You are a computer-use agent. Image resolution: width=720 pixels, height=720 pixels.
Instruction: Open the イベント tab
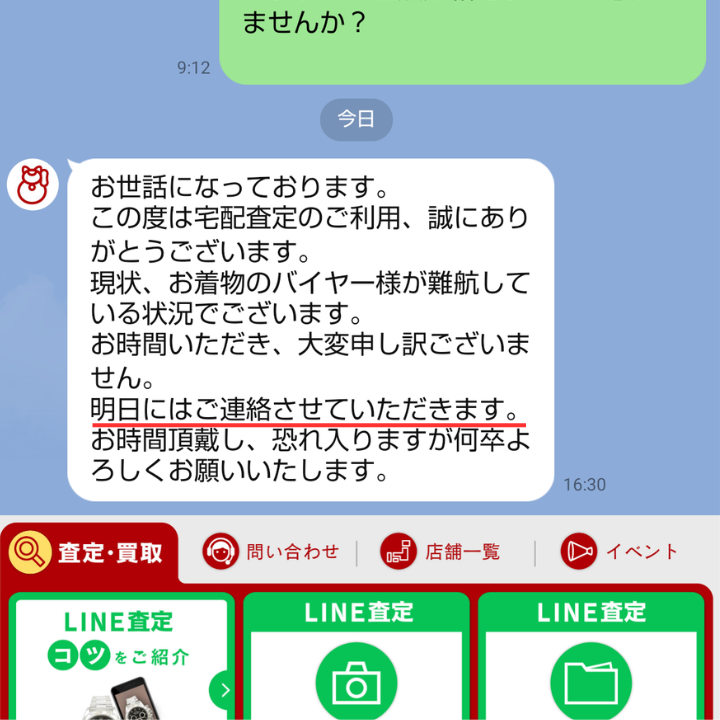[620, 552]
